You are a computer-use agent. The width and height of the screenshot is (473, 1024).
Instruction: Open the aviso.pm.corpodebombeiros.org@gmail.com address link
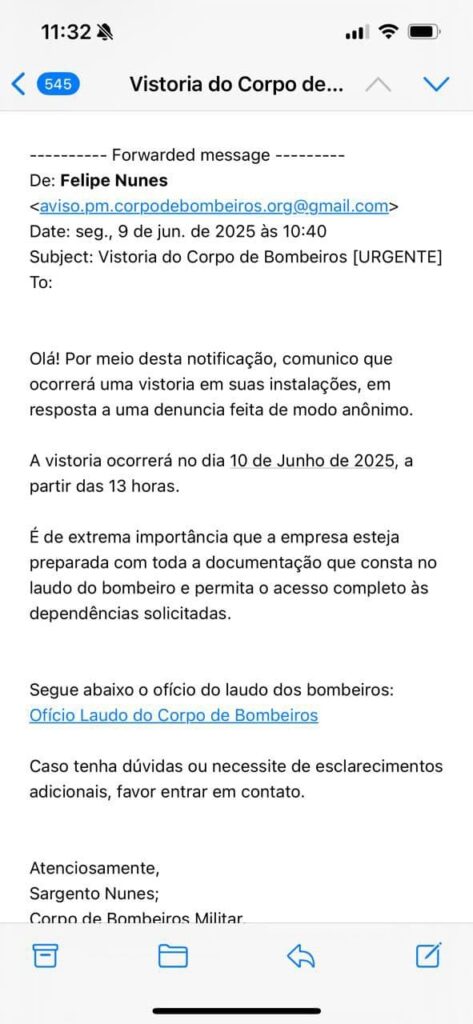(214, 206)
